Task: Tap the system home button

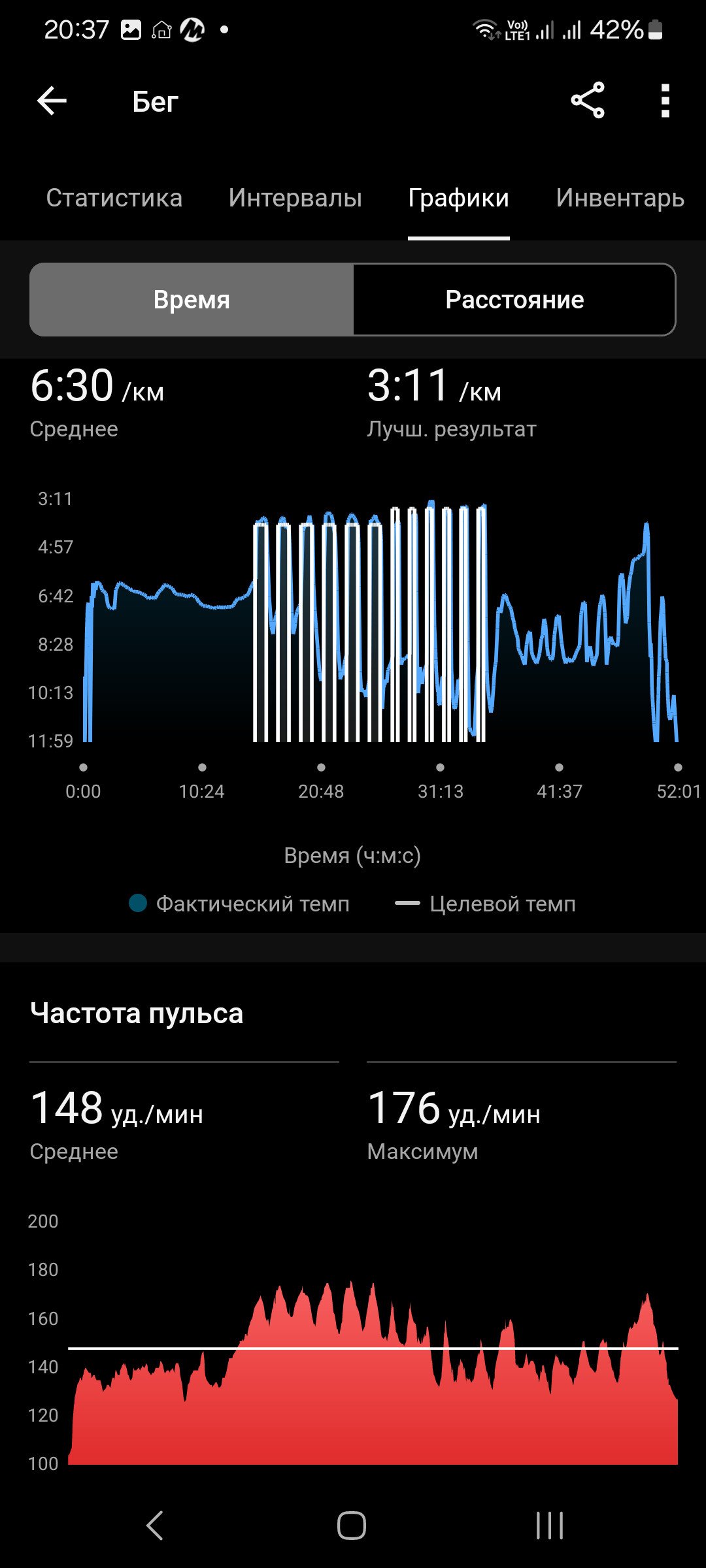Action: [352, 1526]
